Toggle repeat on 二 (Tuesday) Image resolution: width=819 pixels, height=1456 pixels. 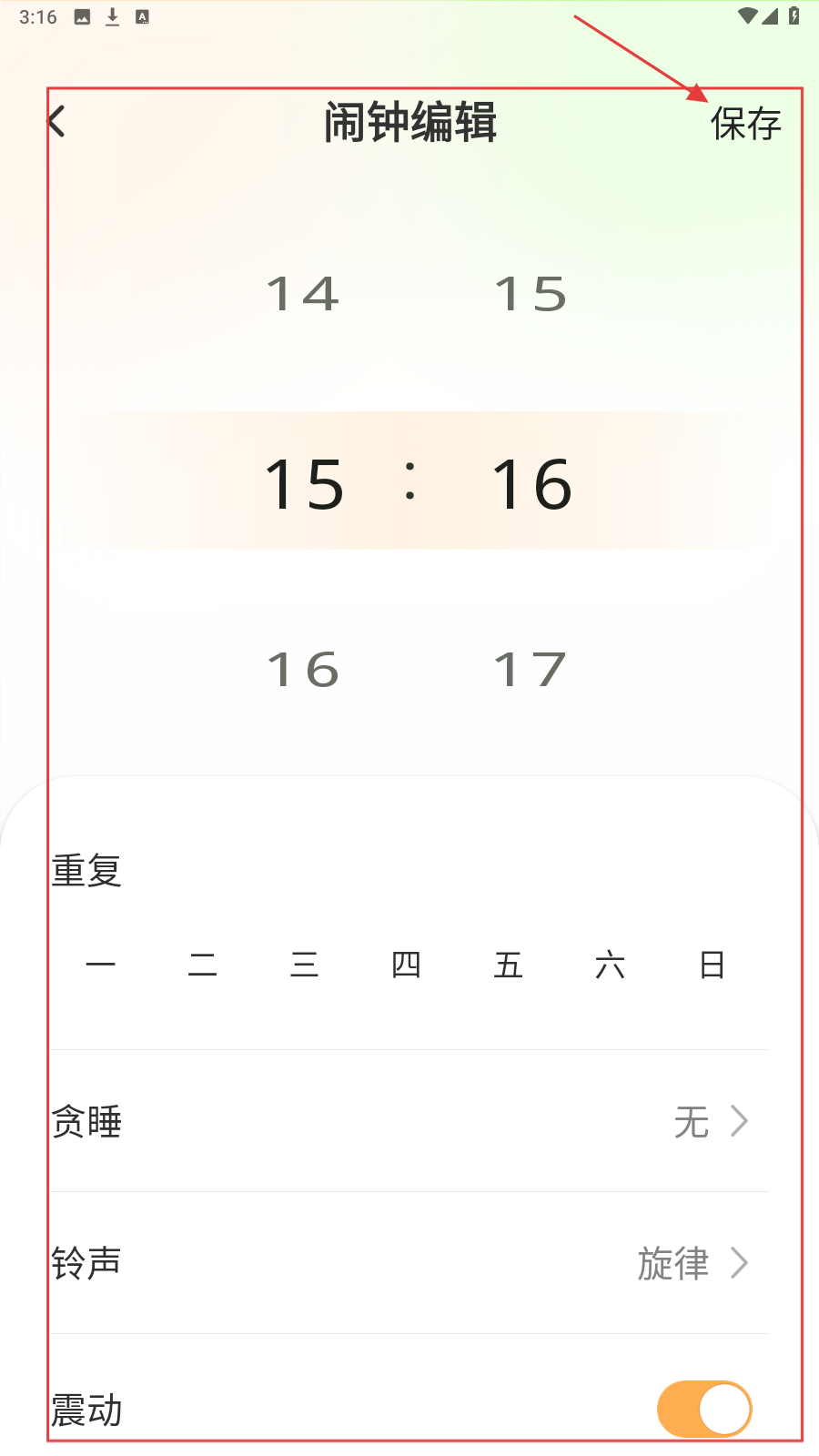(x=203, y=965)
